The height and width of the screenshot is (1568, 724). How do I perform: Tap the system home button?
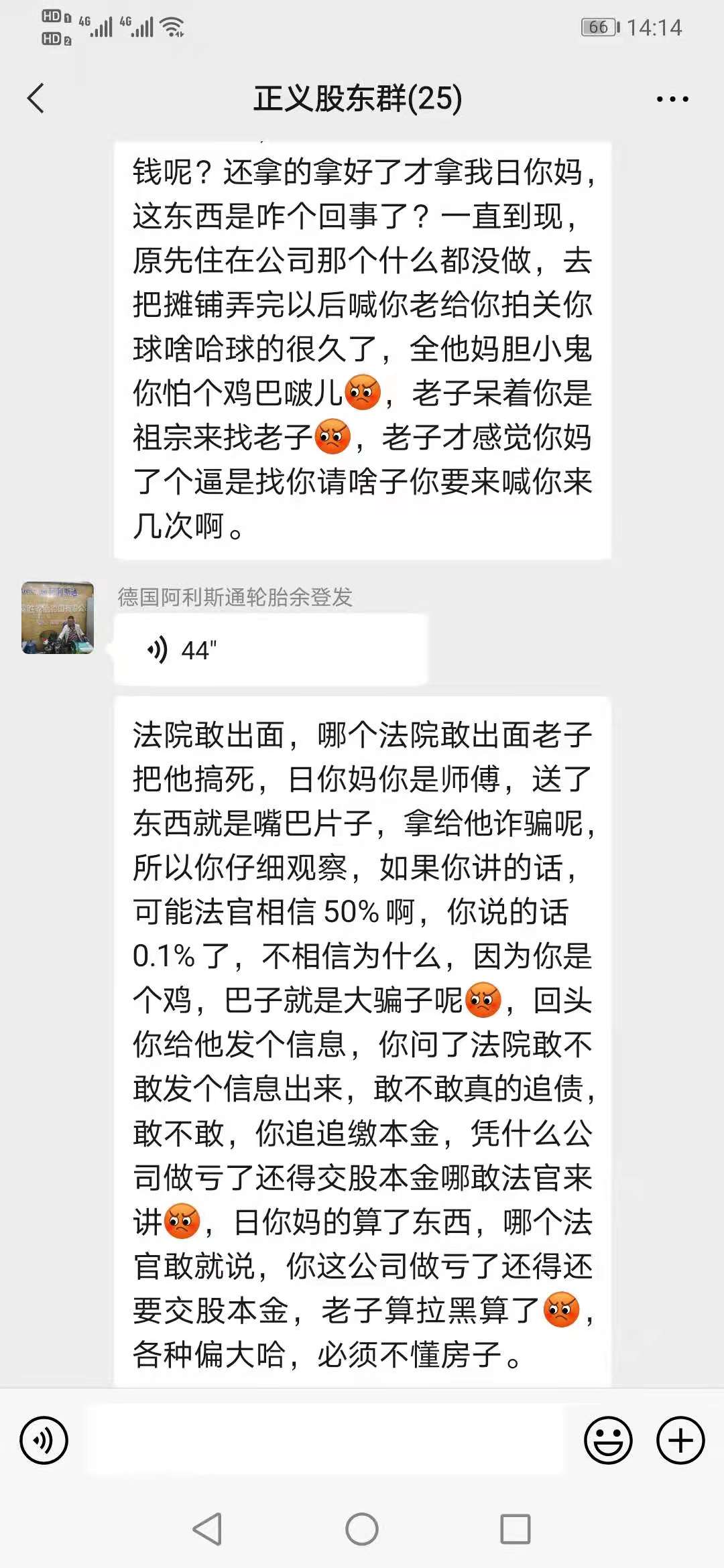pyautogui.click(x=362, y=1530)
